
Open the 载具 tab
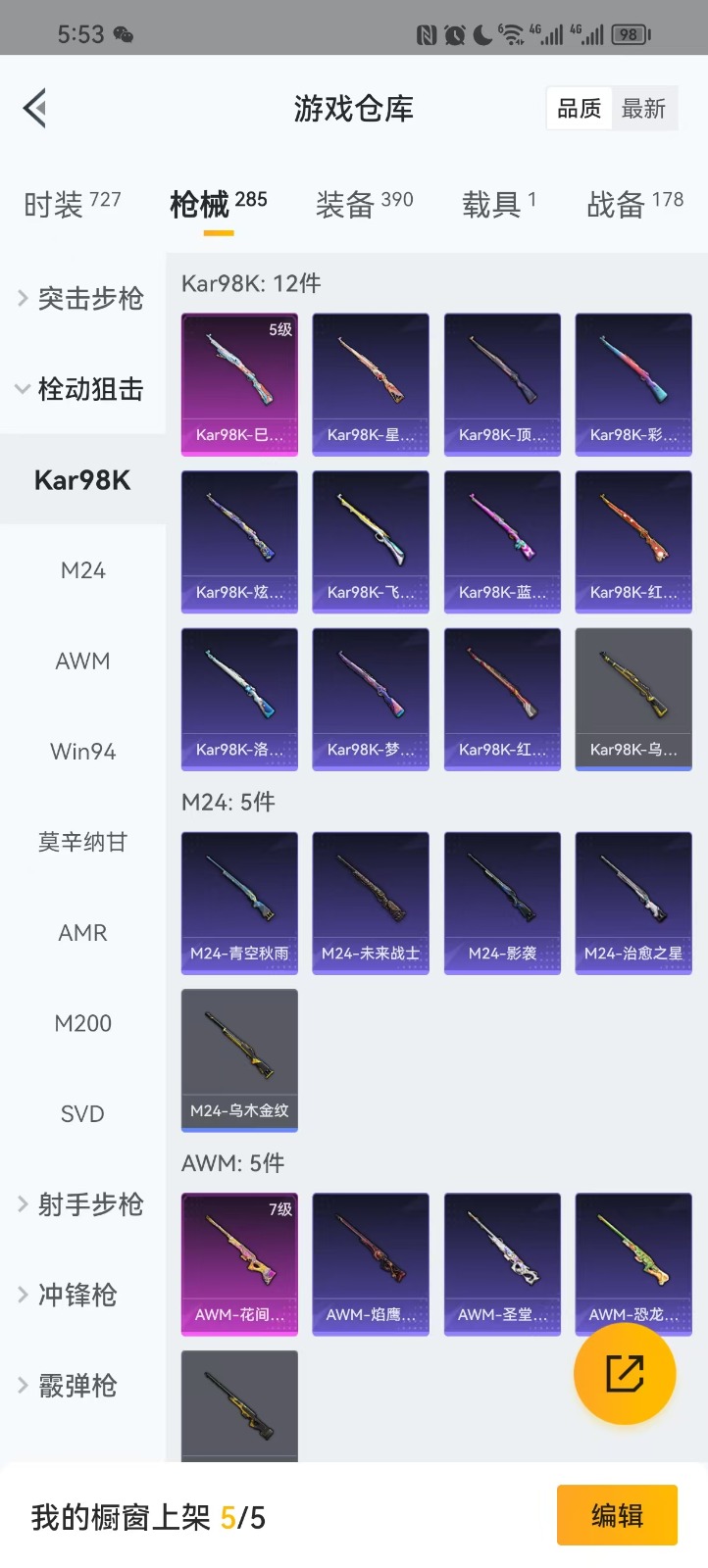pyautogui.click(x=498, y=204)
